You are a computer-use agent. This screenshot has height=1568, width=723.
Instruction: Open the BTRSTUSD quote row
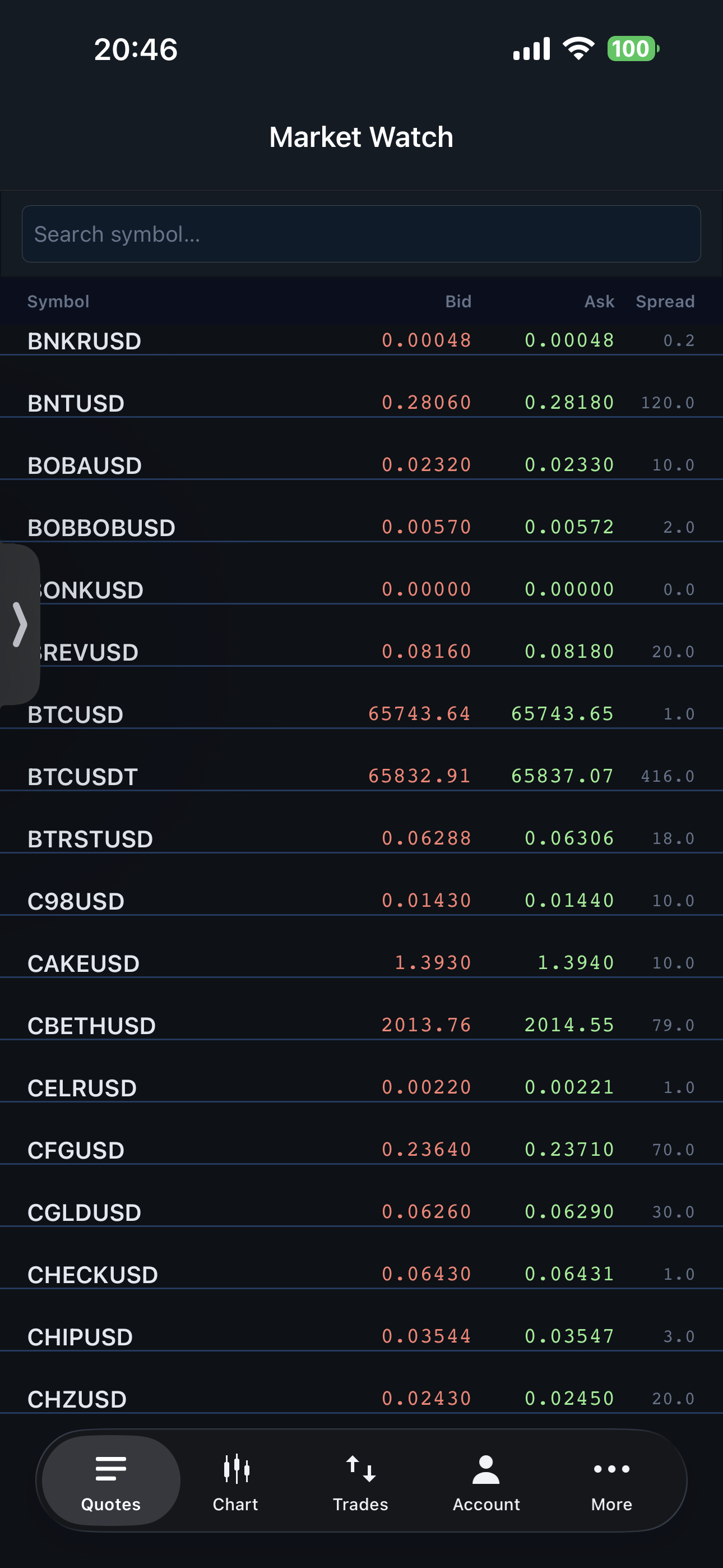click(x=361, y=822)
